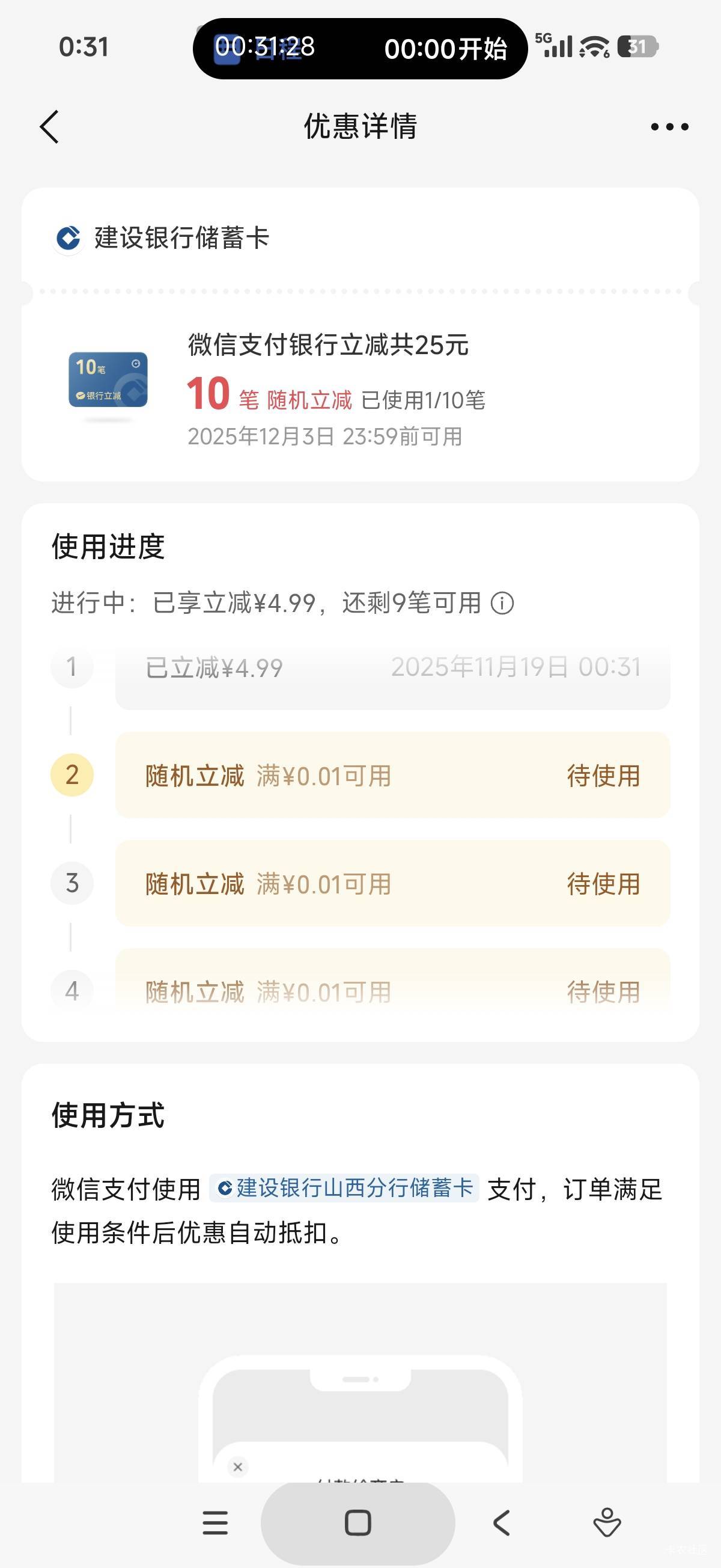The width and height of the screenshot is (721, 1568).
Task: Go to home screen via navigation bar
Action: click(357, 1523)
